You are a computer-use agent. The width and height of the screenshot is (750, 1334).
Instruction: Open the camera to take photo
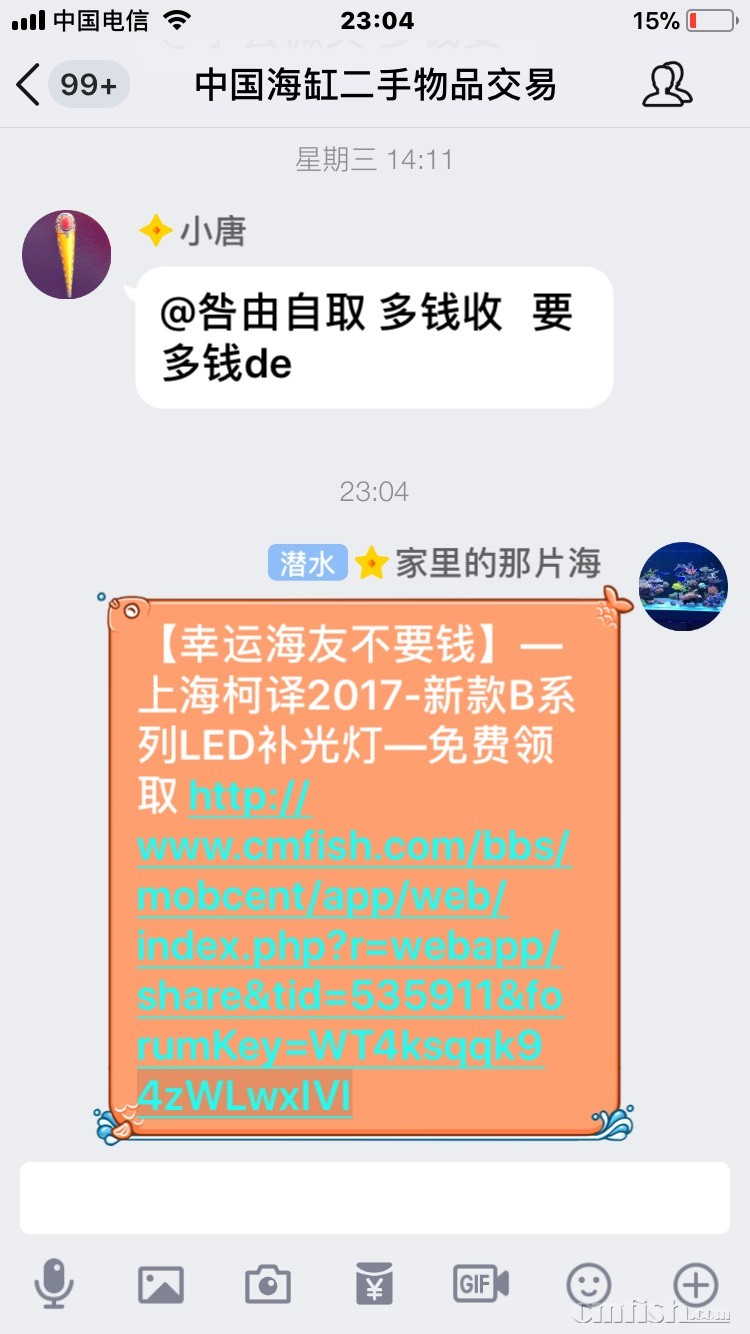(267, 1283)
